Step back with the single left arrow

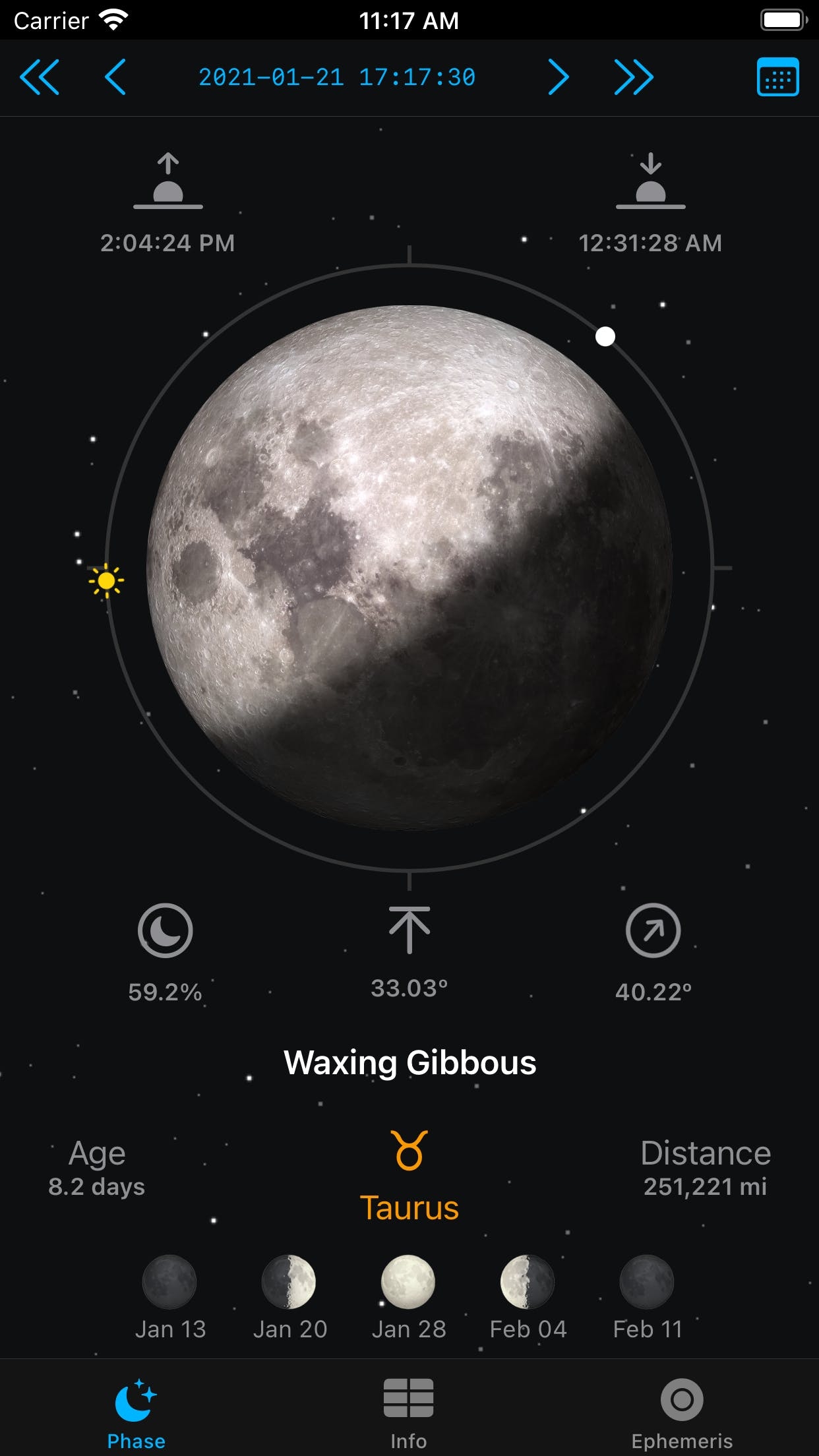pos(115,77)
